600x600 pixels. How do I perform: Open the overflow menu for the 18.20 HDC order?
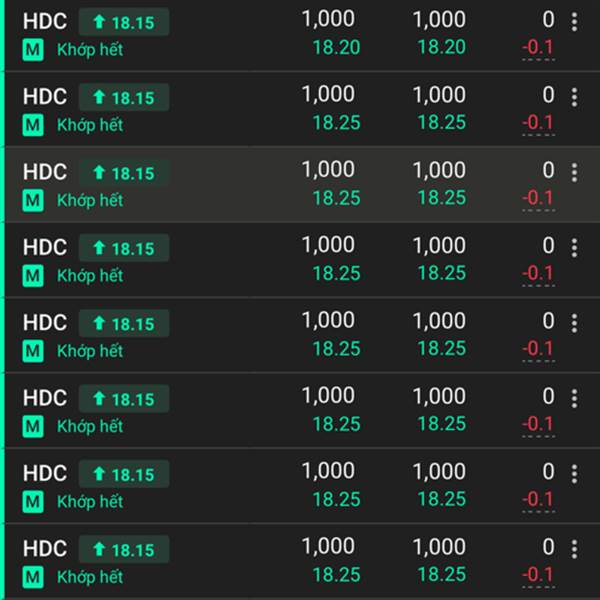[574, 21]
